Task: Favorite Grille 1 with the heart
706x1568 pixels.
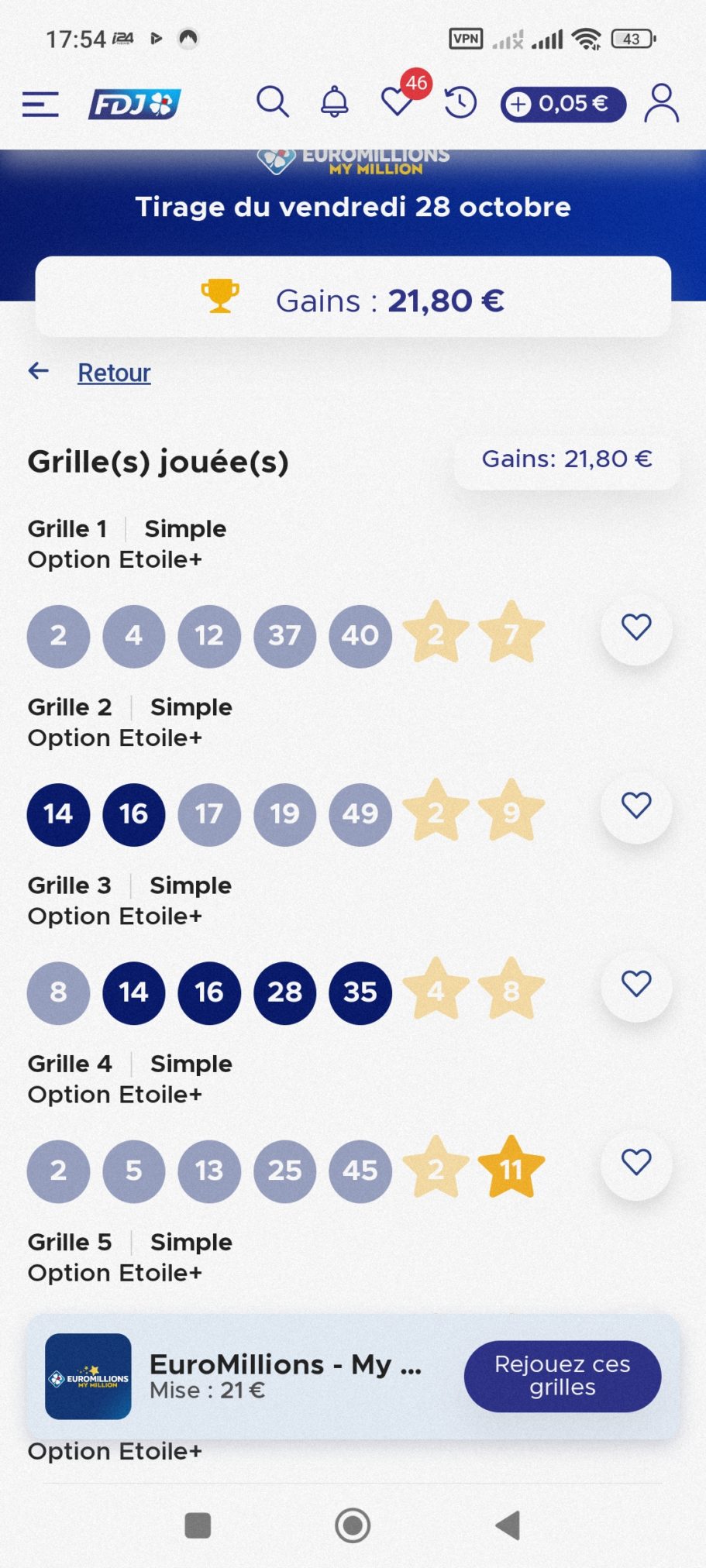Action: [636, 627]
